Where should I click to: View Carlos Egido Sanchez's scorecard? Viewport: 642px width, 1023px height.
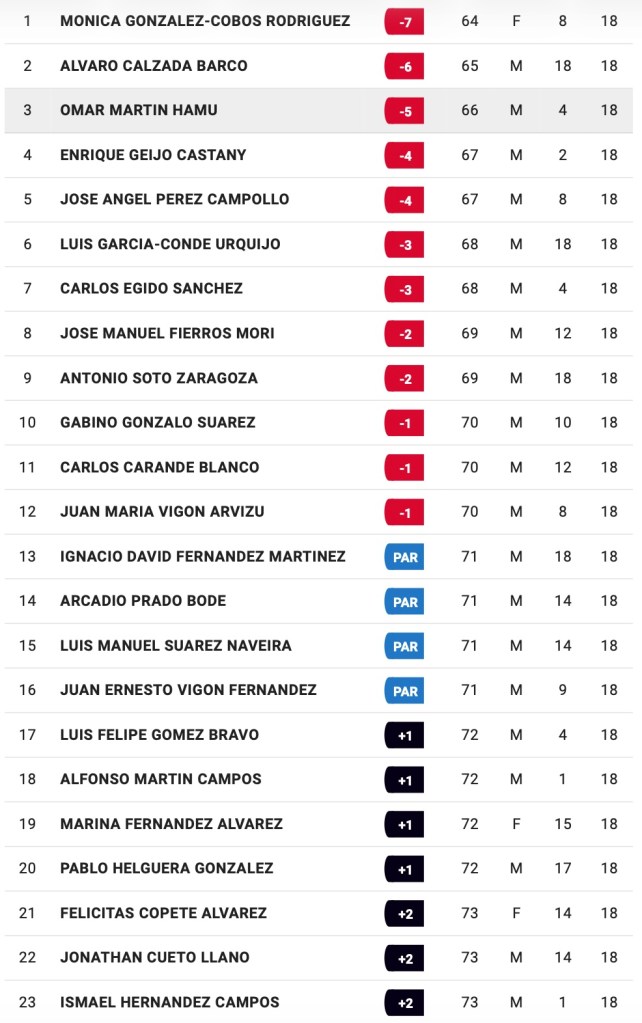coord(151,288)
